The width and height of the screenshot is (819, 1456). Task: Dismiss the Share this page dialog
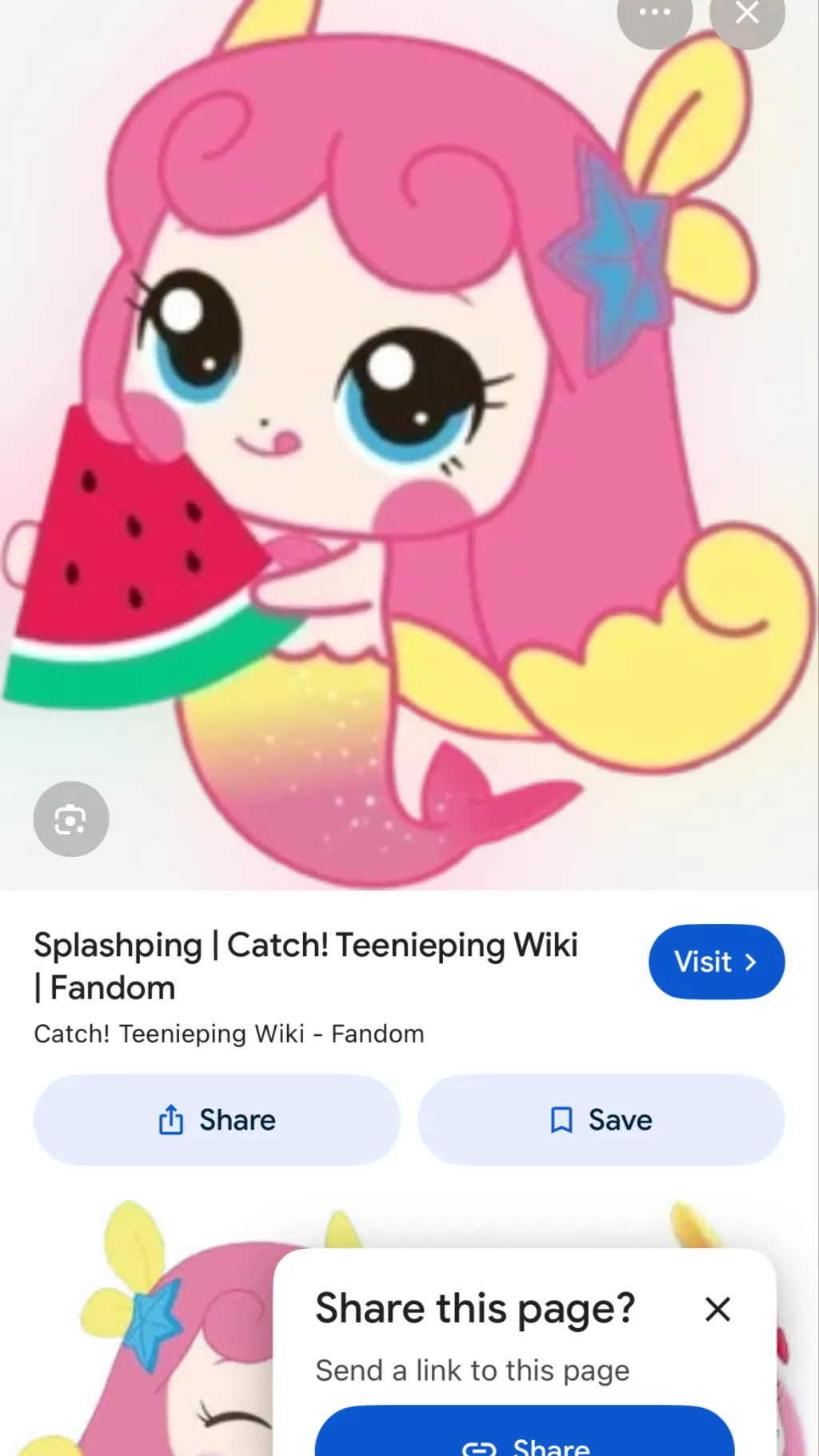tap(717, 1310)
